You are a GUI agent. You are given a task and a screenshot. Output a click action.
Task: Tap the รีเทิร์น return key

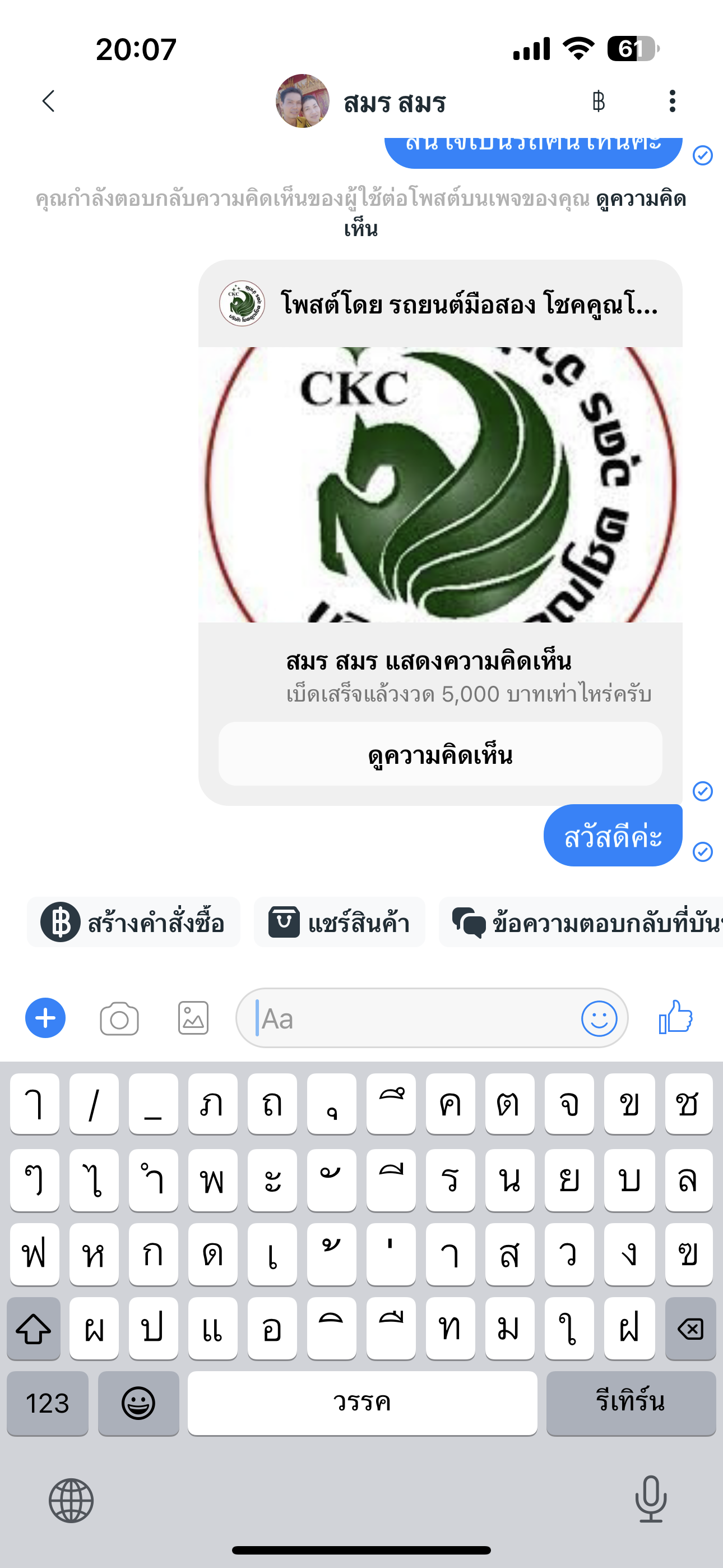click(x=631, y=1403)
